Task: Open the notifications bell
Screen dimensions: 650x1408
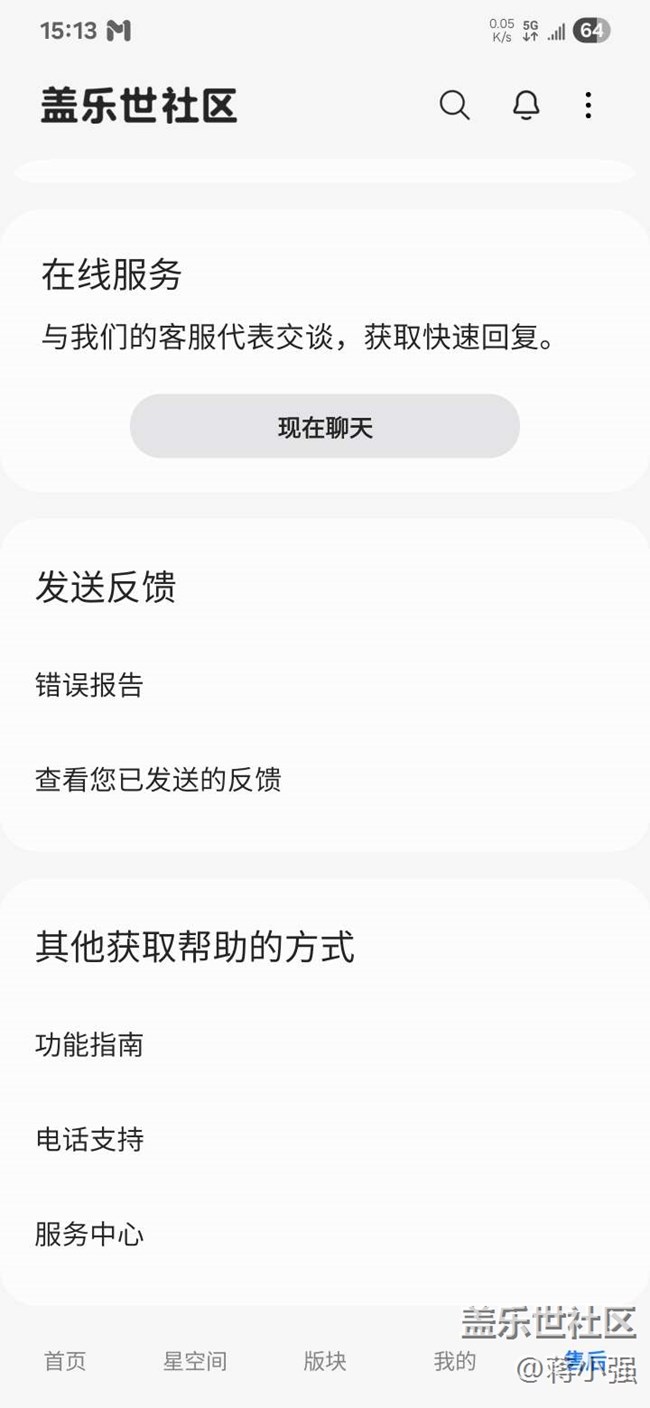Action: click(526, 105)
